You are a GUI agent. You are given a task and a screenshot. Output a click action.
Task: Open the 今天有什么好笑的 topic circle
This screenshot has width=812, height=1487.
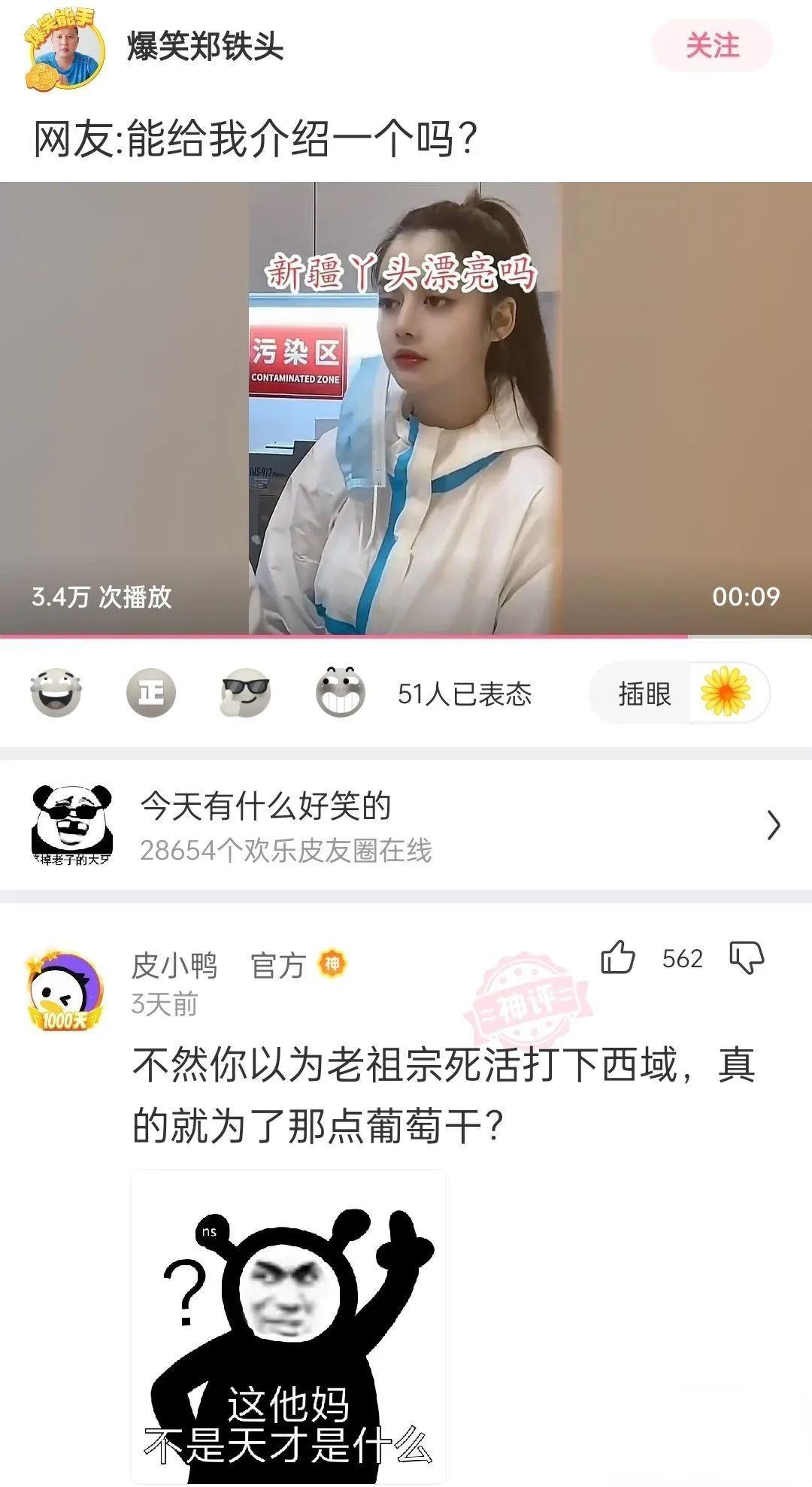pos(405,826)
